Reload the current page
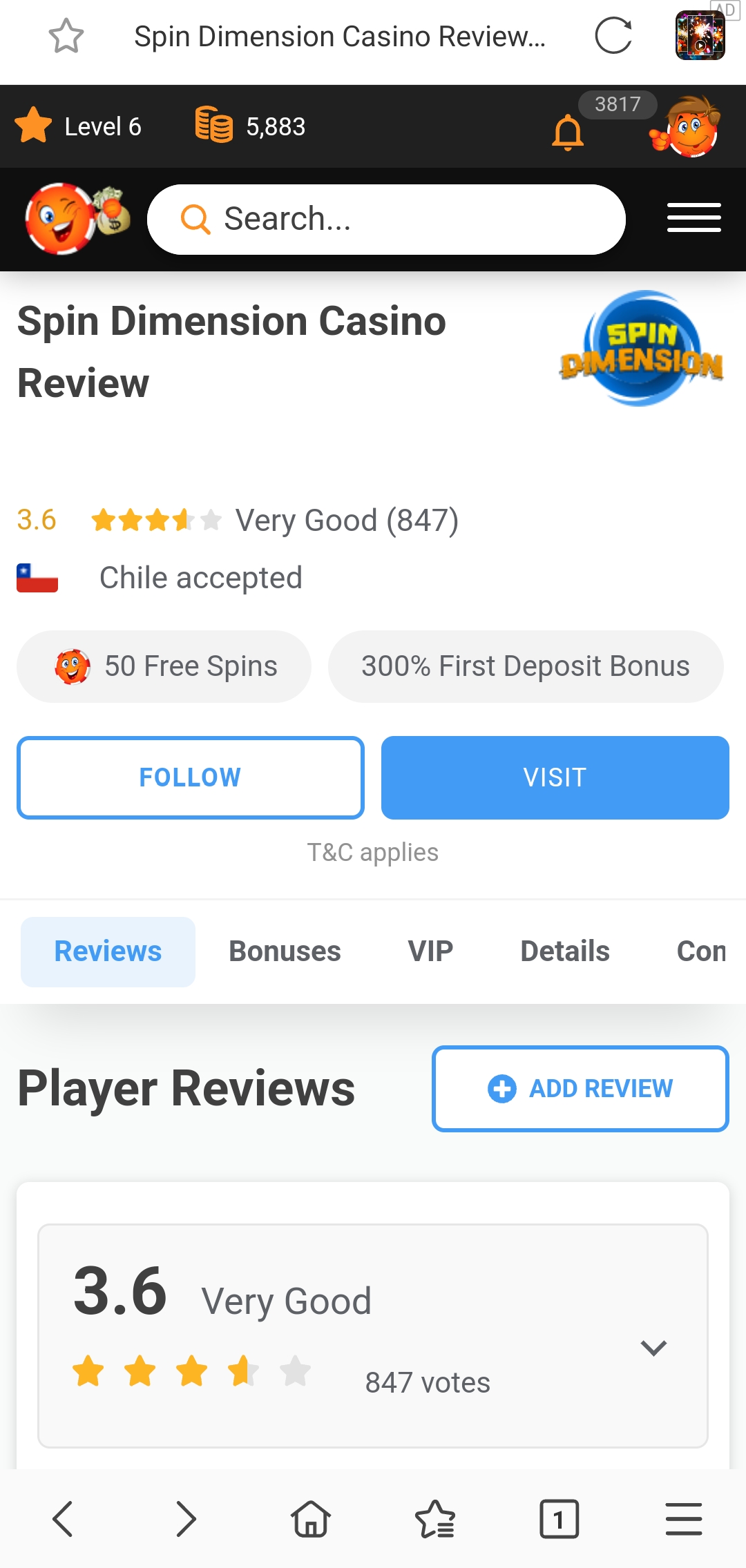Viewport: 746px width, 1568px height. 613,36
